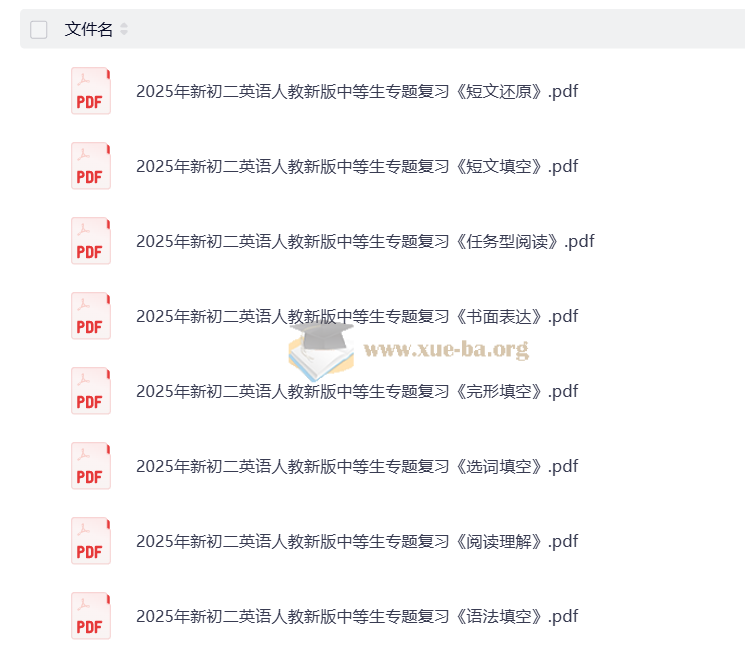This screenshot has width=745, height=660.
Task: Open the 《阅读理解》 PDF file
Action: click(356, 542)
